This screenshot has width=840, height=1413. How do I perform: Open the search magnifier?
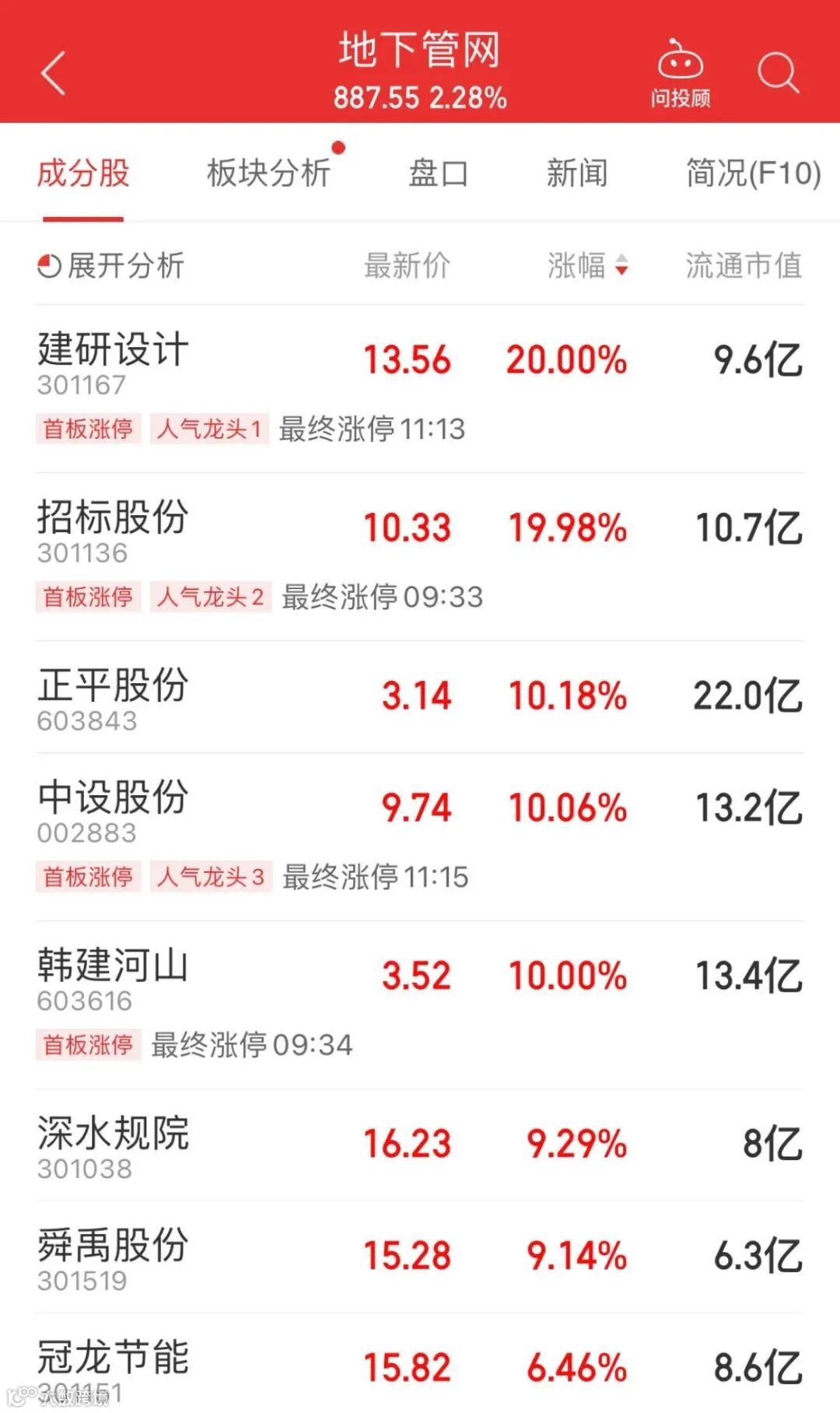tap(778, 73)
